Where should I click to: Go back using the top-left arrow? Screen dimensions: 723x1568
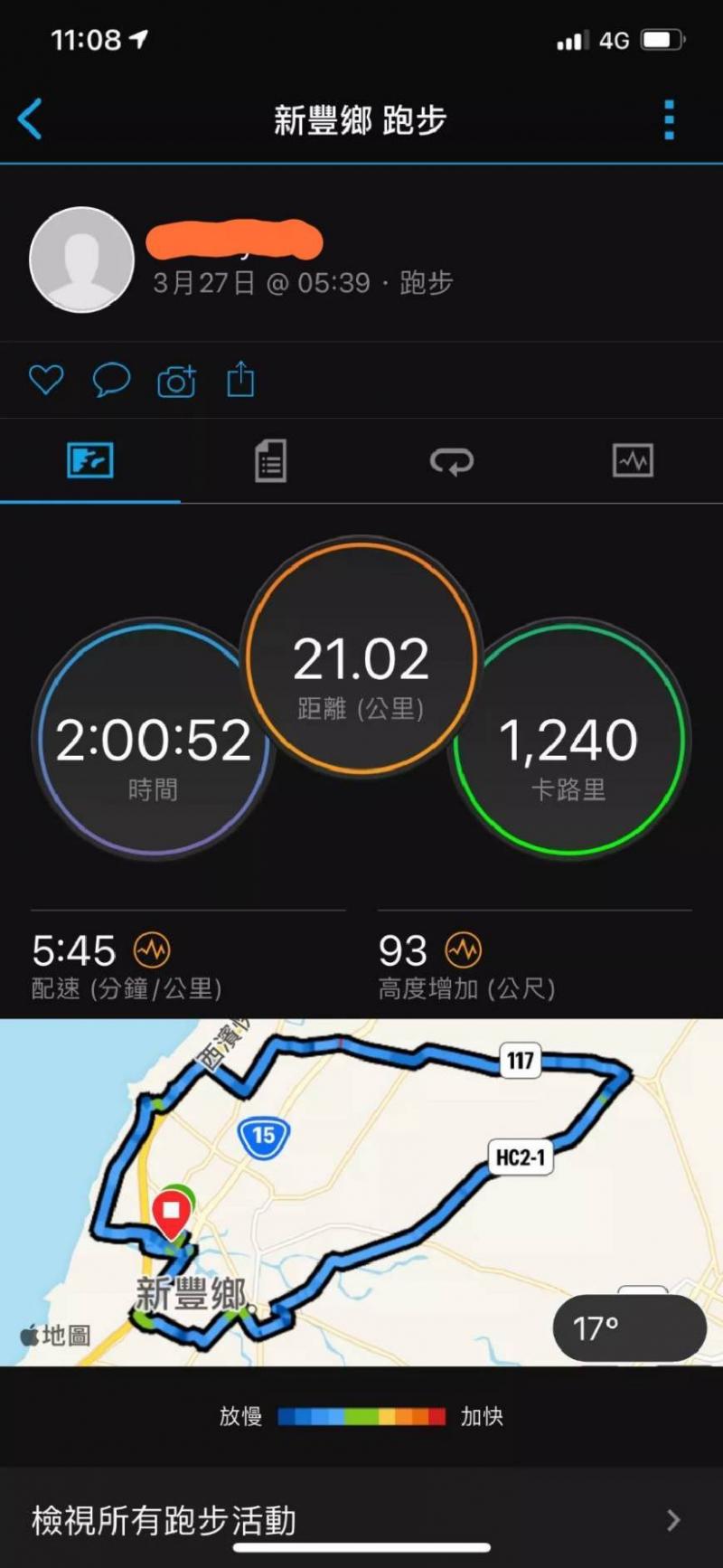[x=30, y=119]
